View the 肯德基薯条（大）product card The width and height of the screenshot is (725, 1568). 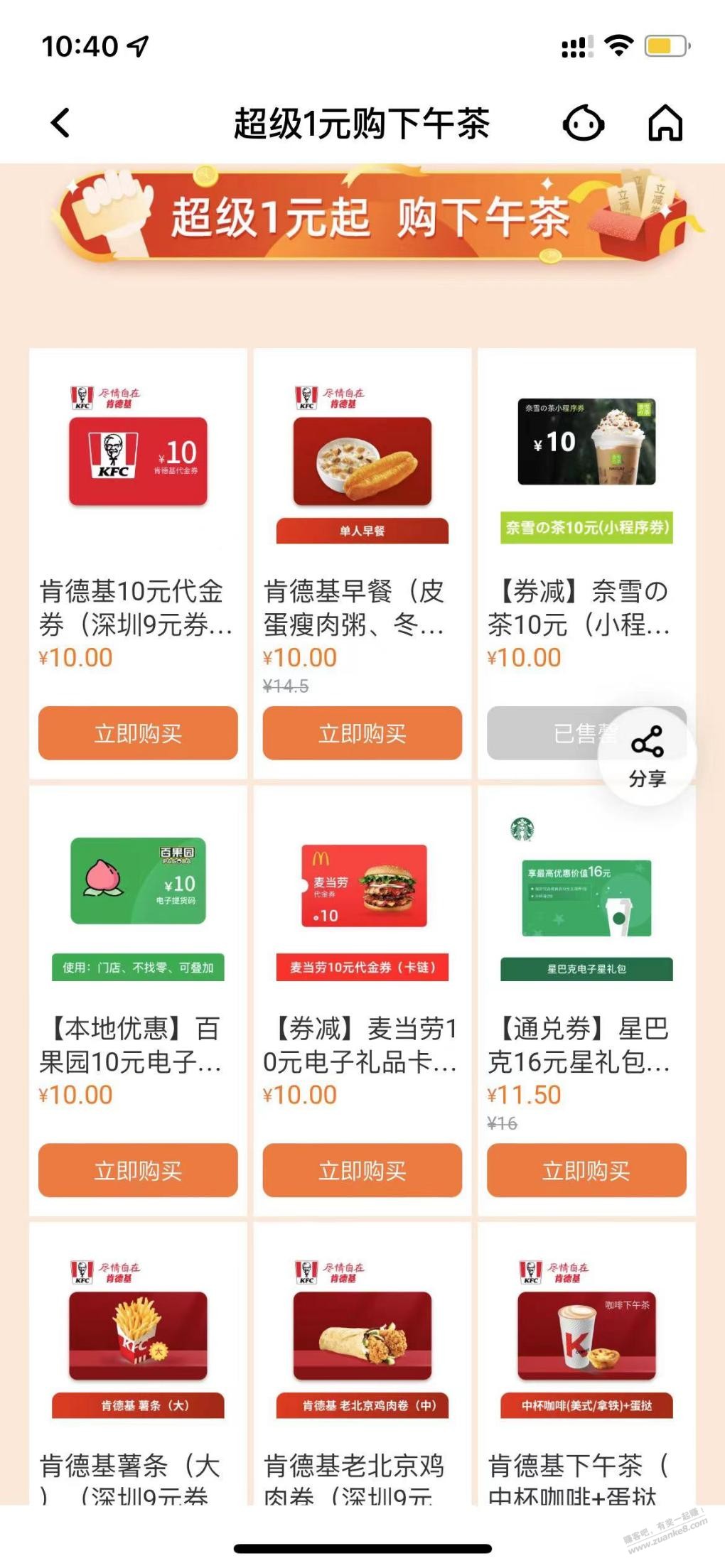click(x=138, y=1350)
